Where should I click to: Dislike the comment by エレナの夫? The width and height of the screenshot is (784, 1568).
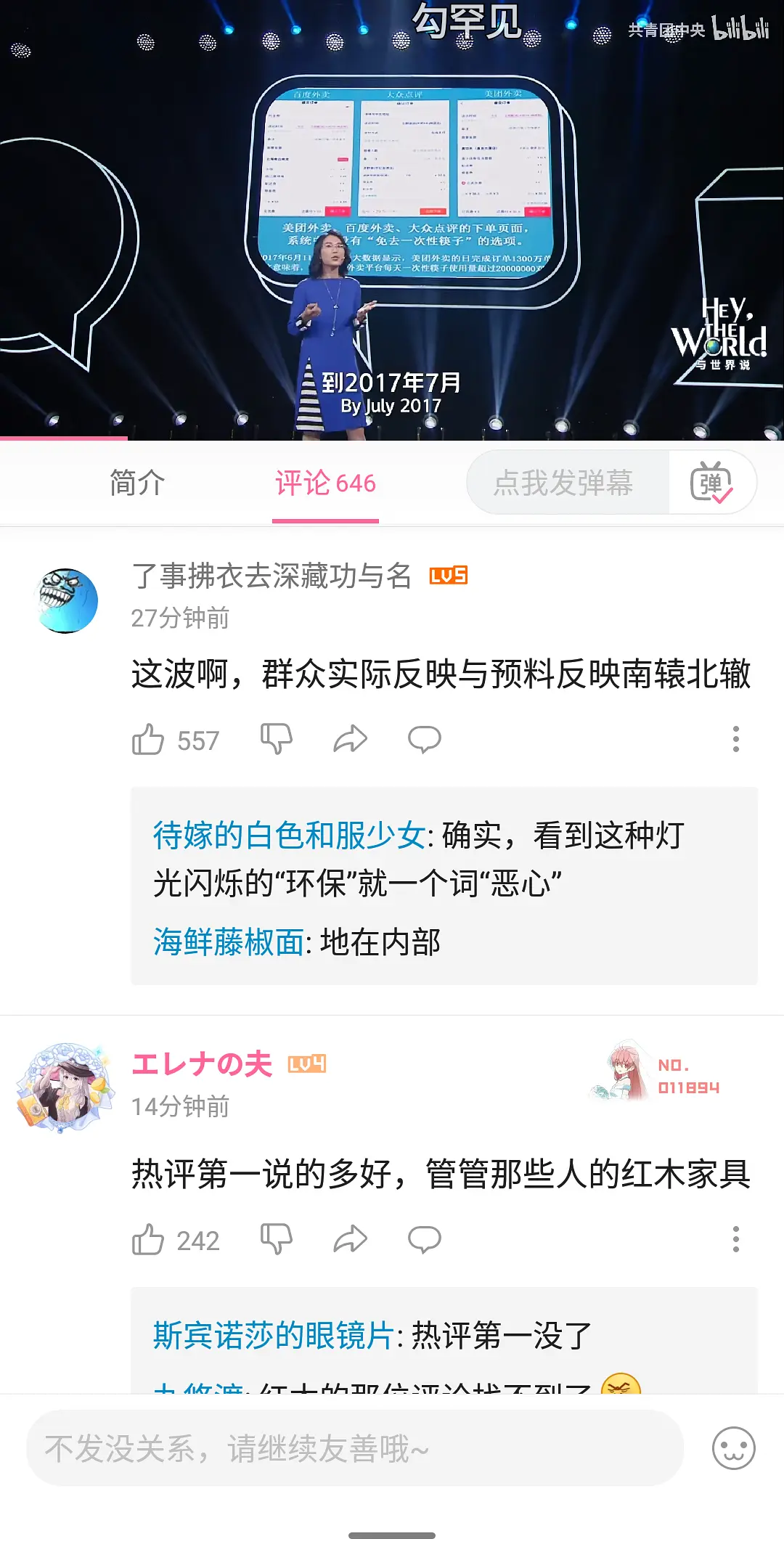[277, 1239]
